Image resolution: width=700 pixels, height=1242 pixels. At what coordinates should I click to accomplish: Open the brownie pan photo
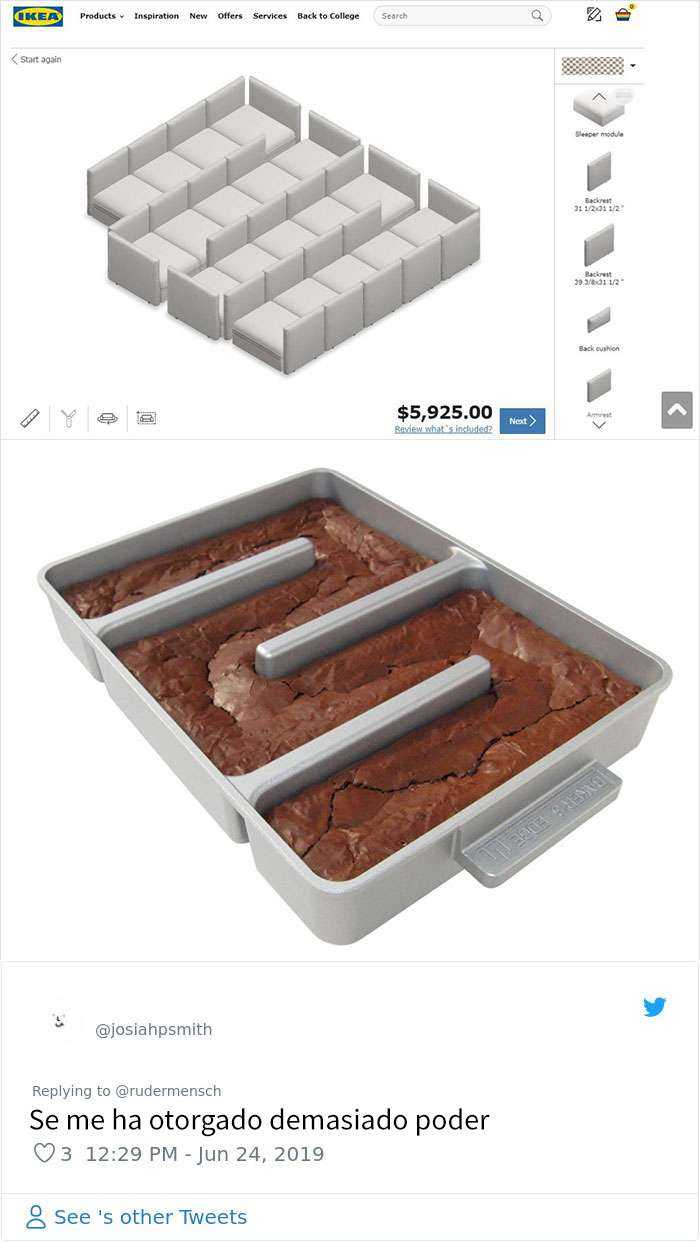tap(350, 700)
